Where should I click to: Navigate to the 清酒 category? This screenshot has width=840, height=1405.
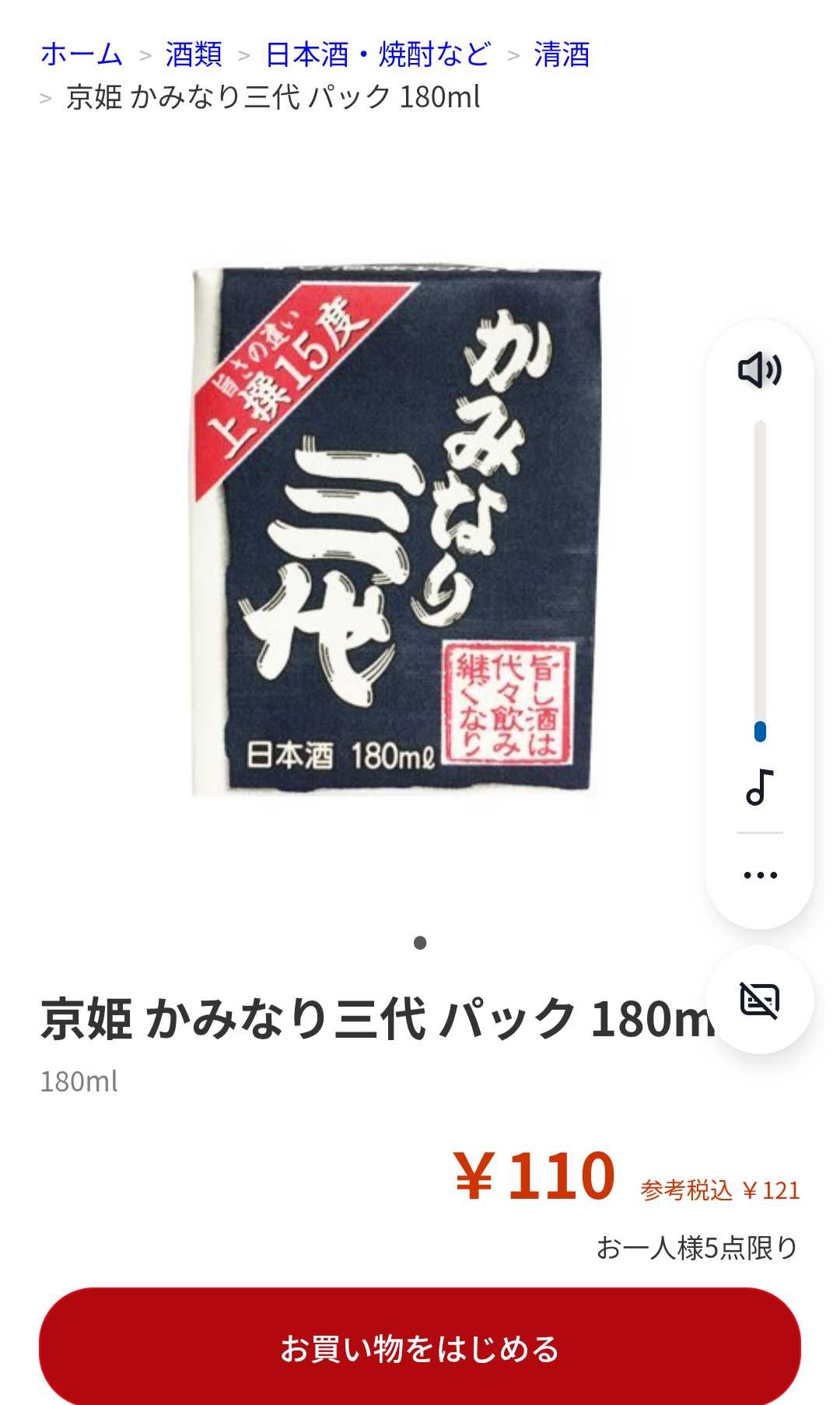pyautogui.click(x=562, y=54)
